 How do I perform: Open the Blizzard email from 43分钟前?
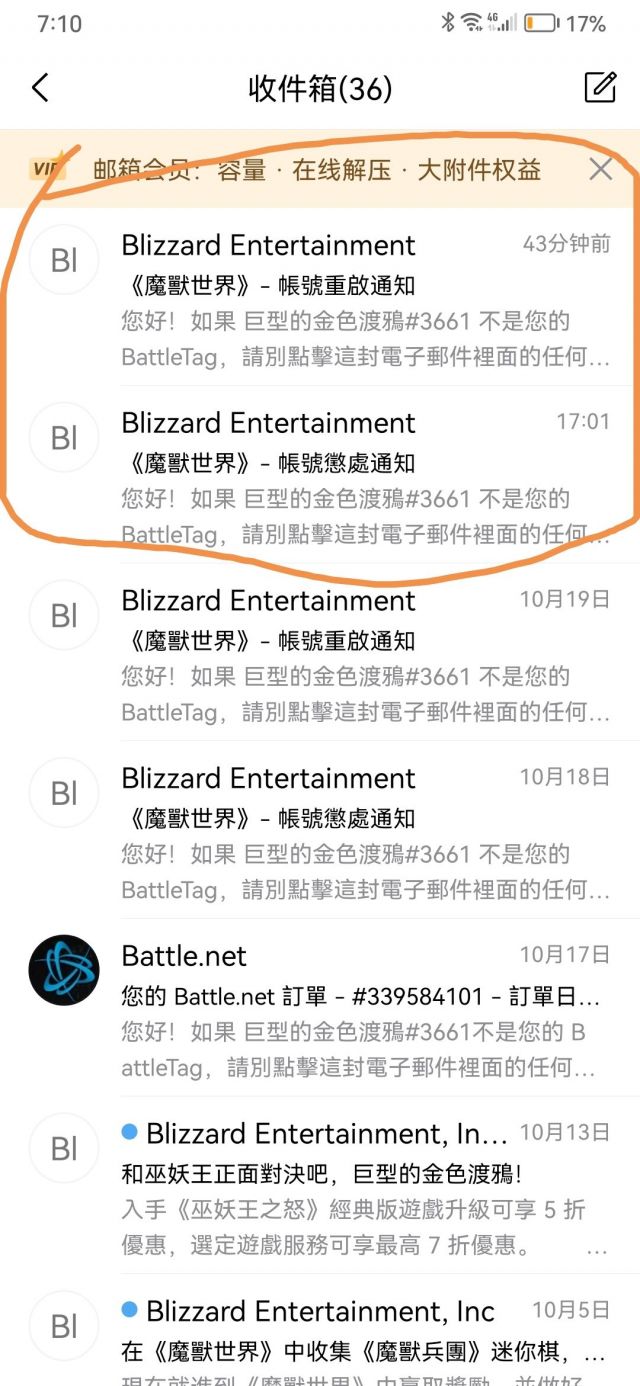(x=365, y=300)
